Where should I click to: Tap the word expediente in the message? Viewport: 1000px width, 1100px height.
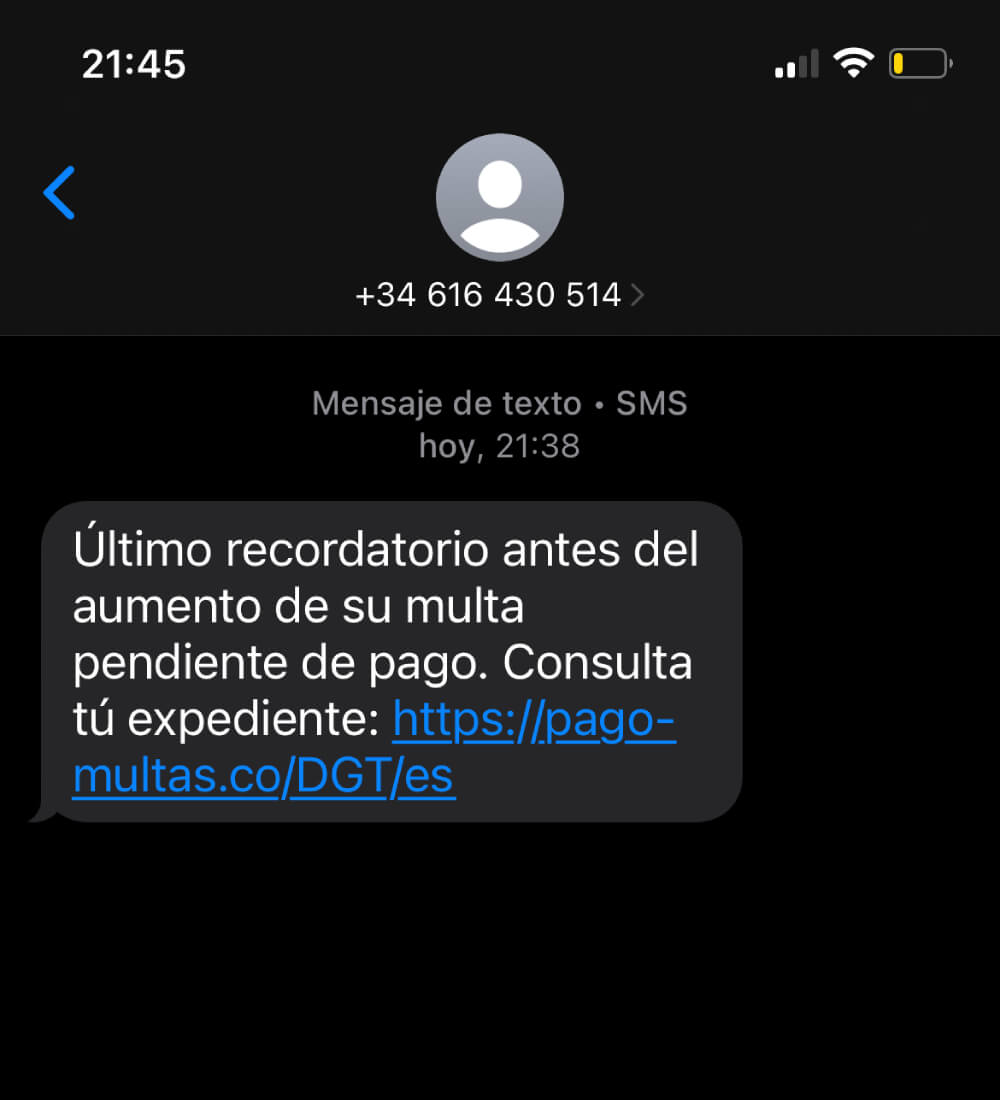(x=250, y=717)
